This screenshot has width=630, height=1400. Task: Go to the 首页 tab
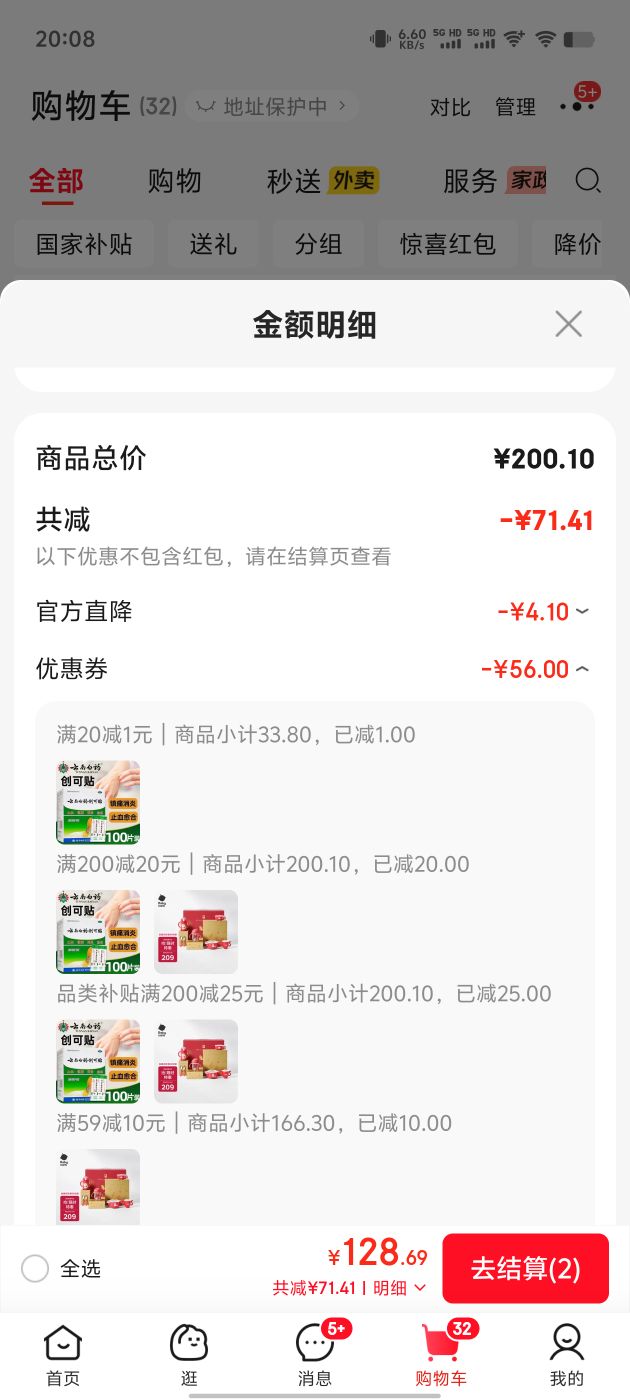click(63, 1356)
